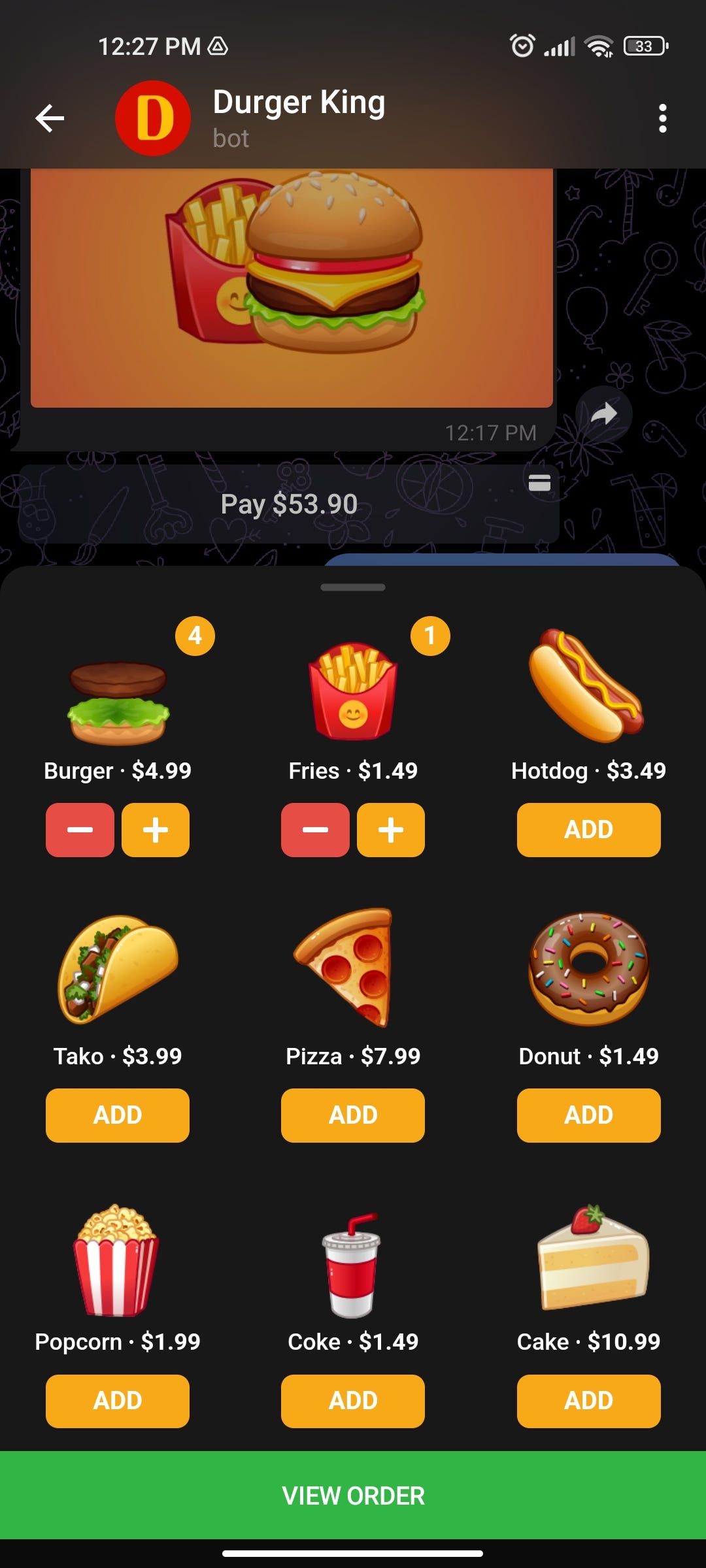Viewport: 706px width, 1568px height.
Task: Add Pizza to the order
Action: [353, 1115]
